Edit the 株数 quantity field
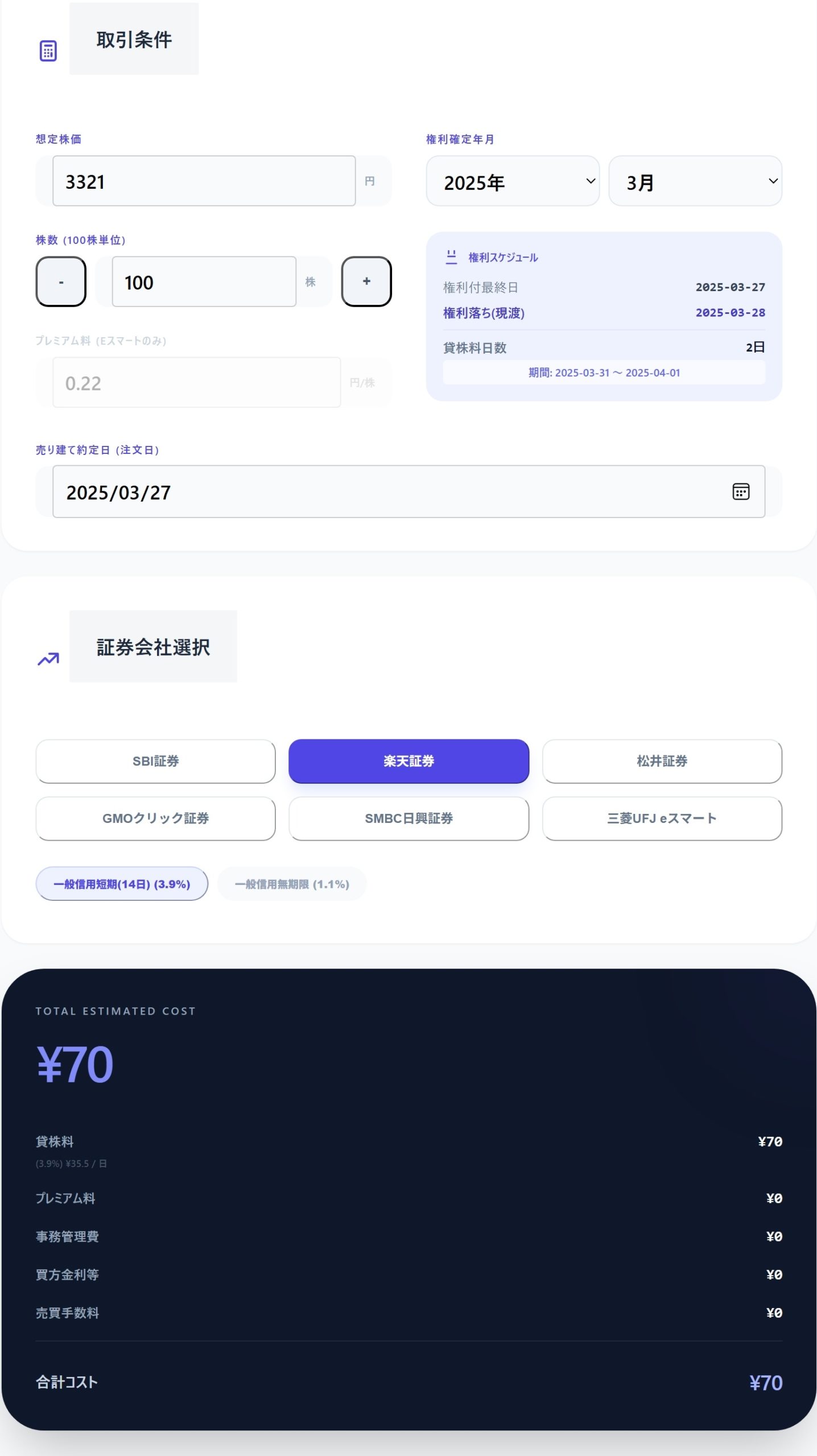817x1456 pixels. 204,282
